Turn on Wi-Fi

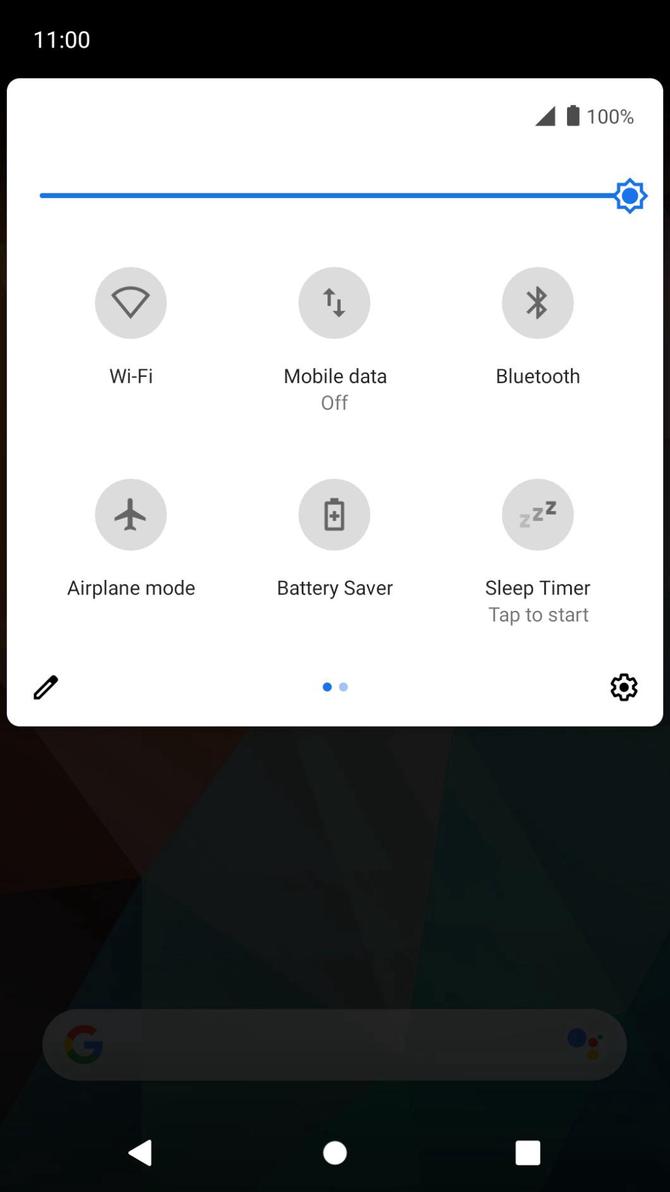tap(131, 302)
